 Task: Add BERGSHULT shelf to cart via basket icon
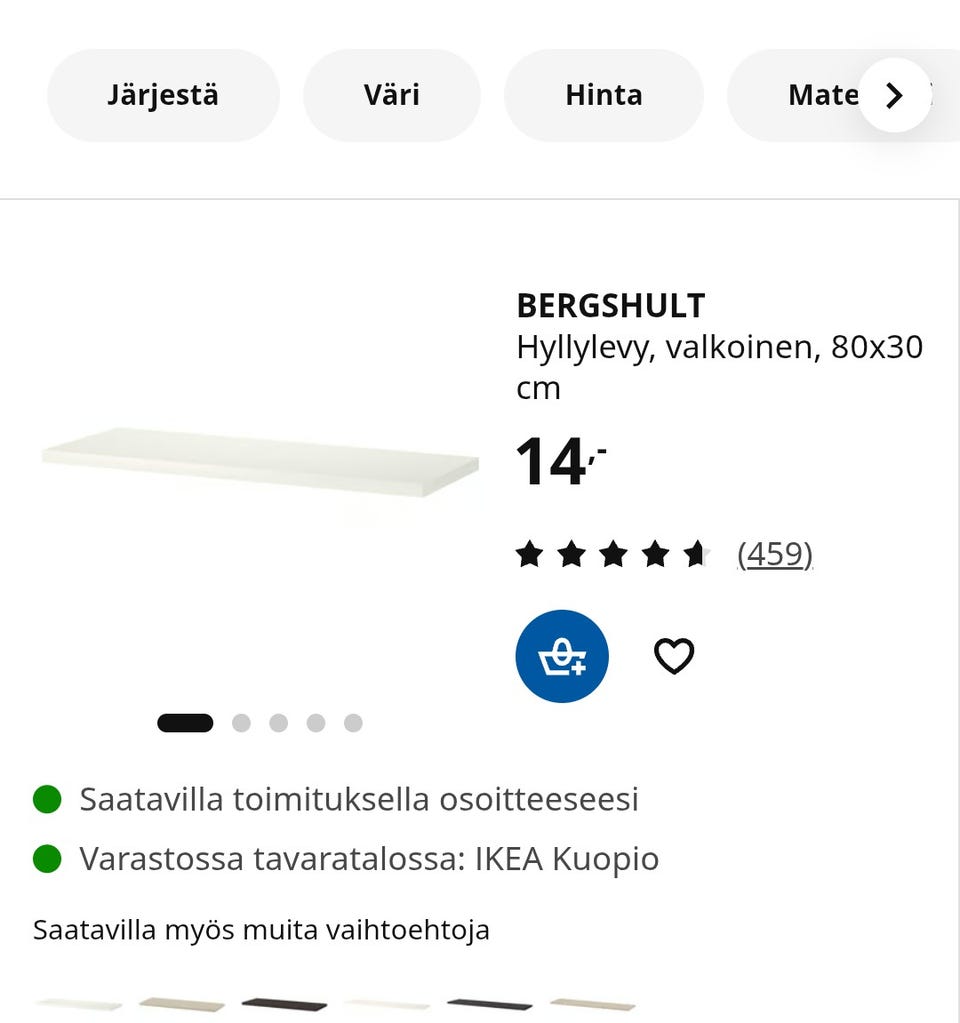pyautogui.click(x=562, y=656)
